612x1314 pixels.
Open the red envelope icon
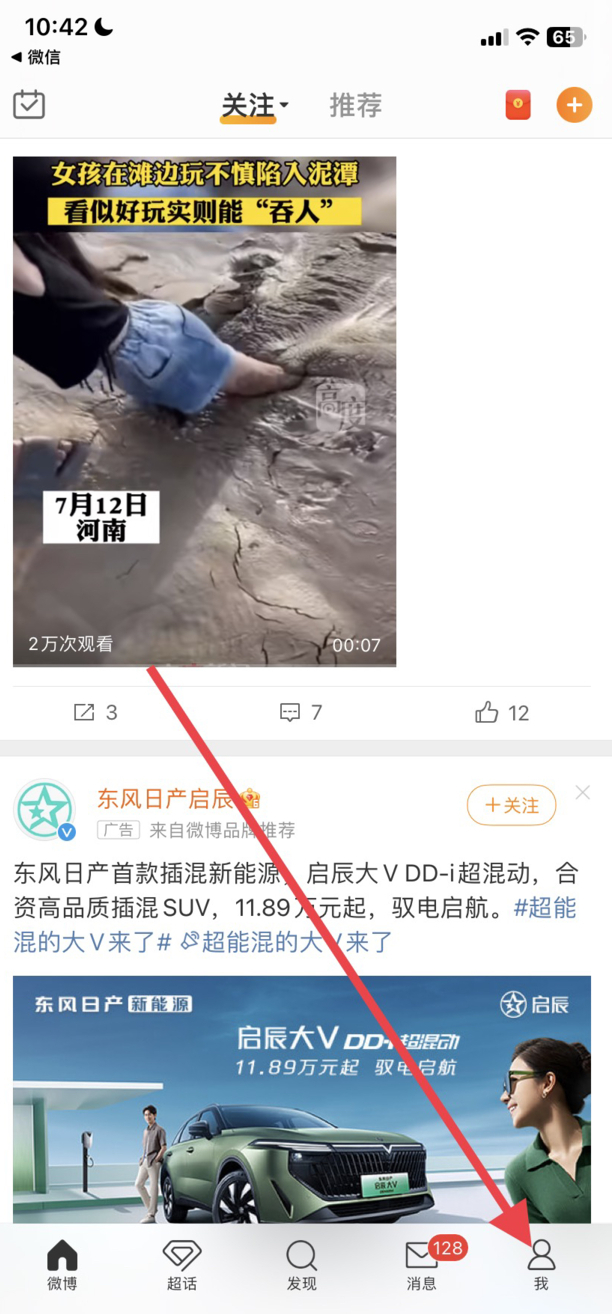coord(518,104)
